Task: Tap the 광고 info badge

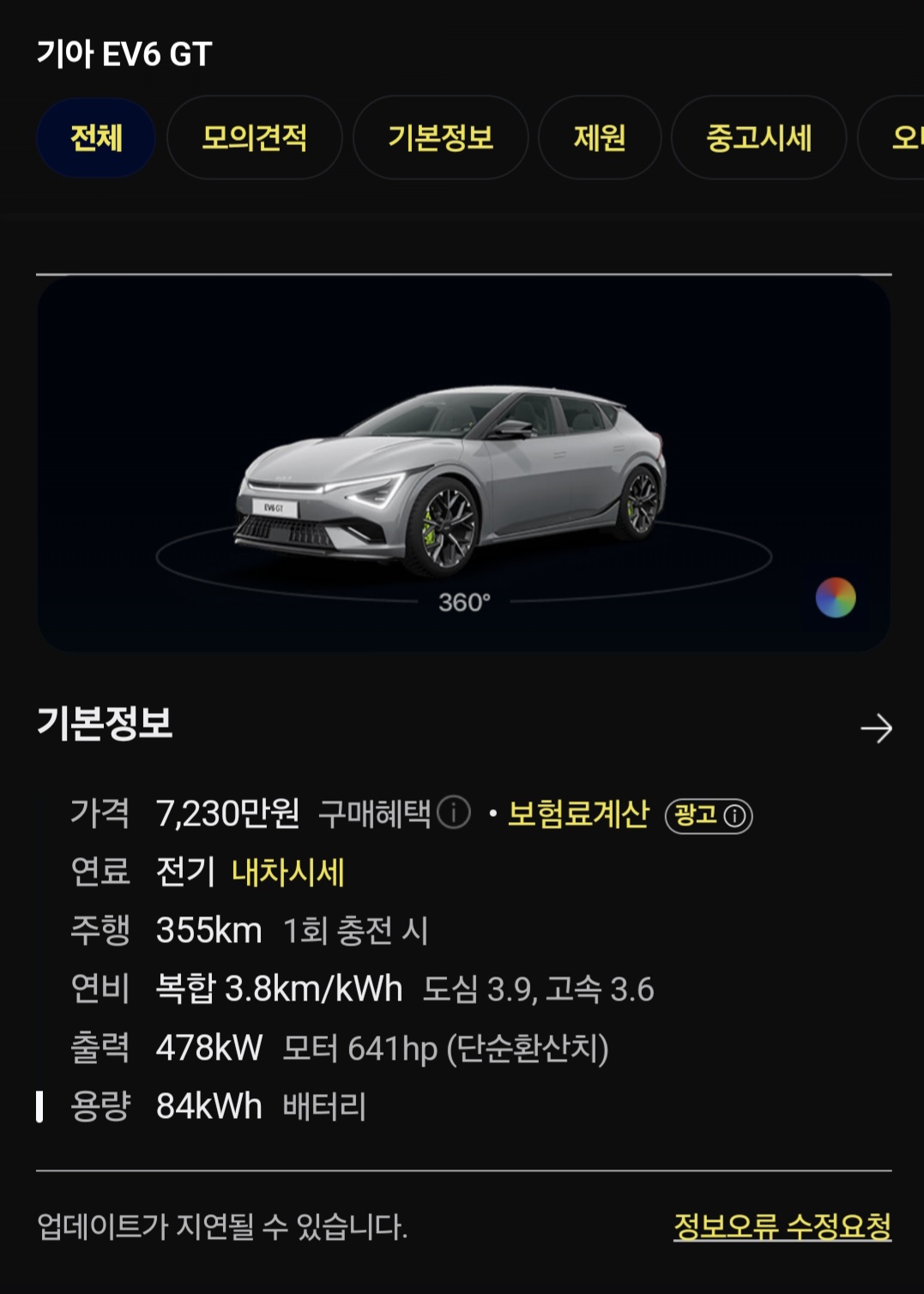Action: point(709,815)
